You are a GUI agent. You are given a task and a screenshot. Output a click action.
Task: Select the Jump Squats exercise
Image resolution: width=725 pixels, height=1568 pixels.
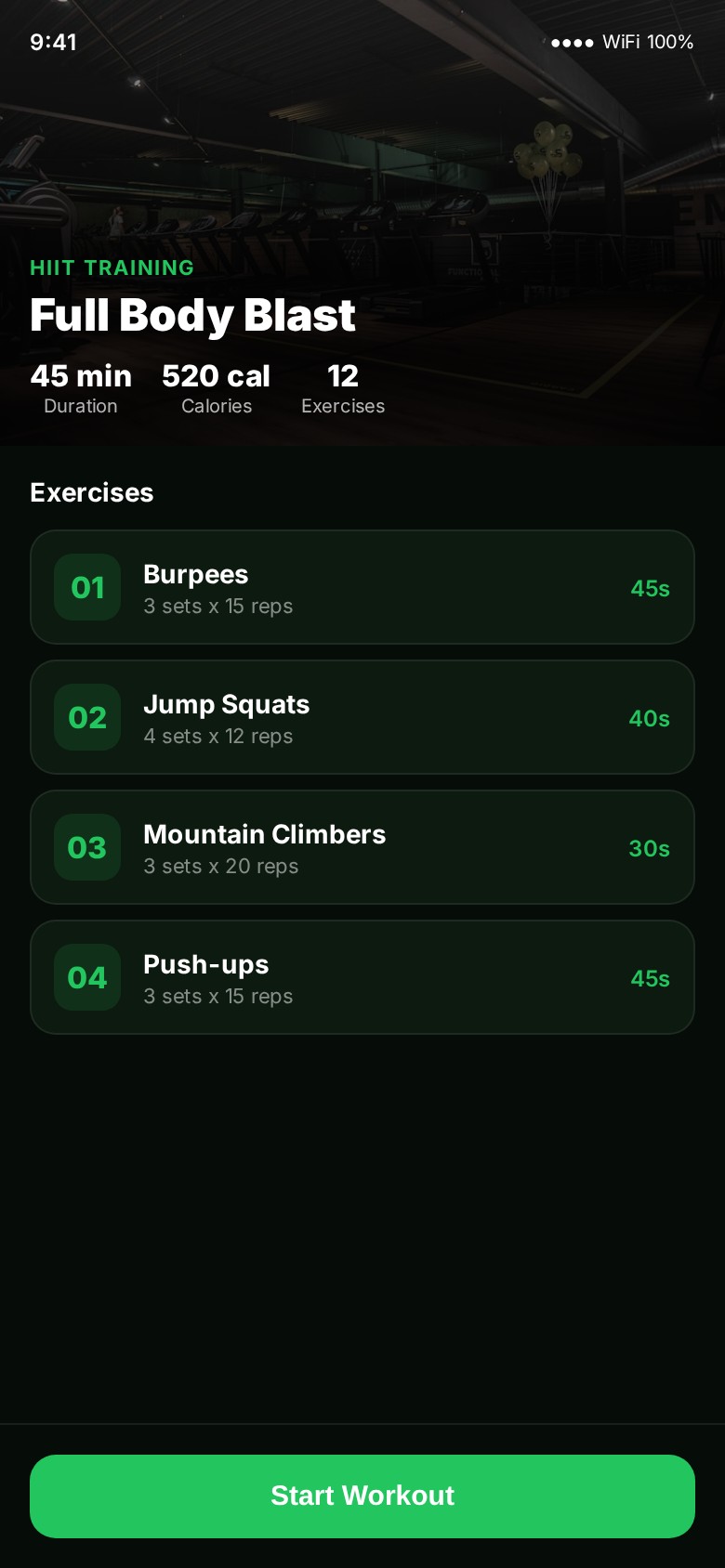(x=362, y=717)
